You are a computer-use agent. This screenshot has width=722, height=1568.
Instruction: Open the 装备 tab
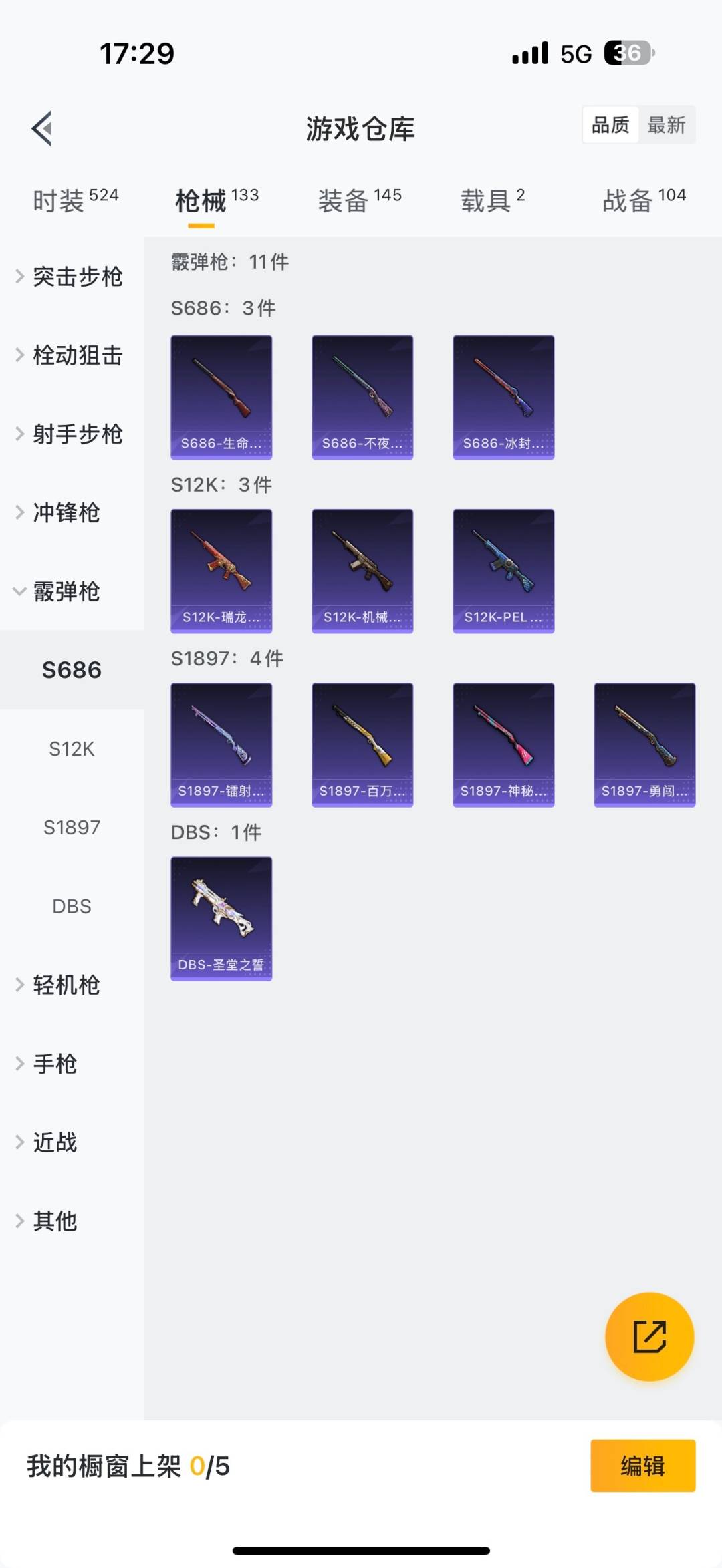pos(359,200)
